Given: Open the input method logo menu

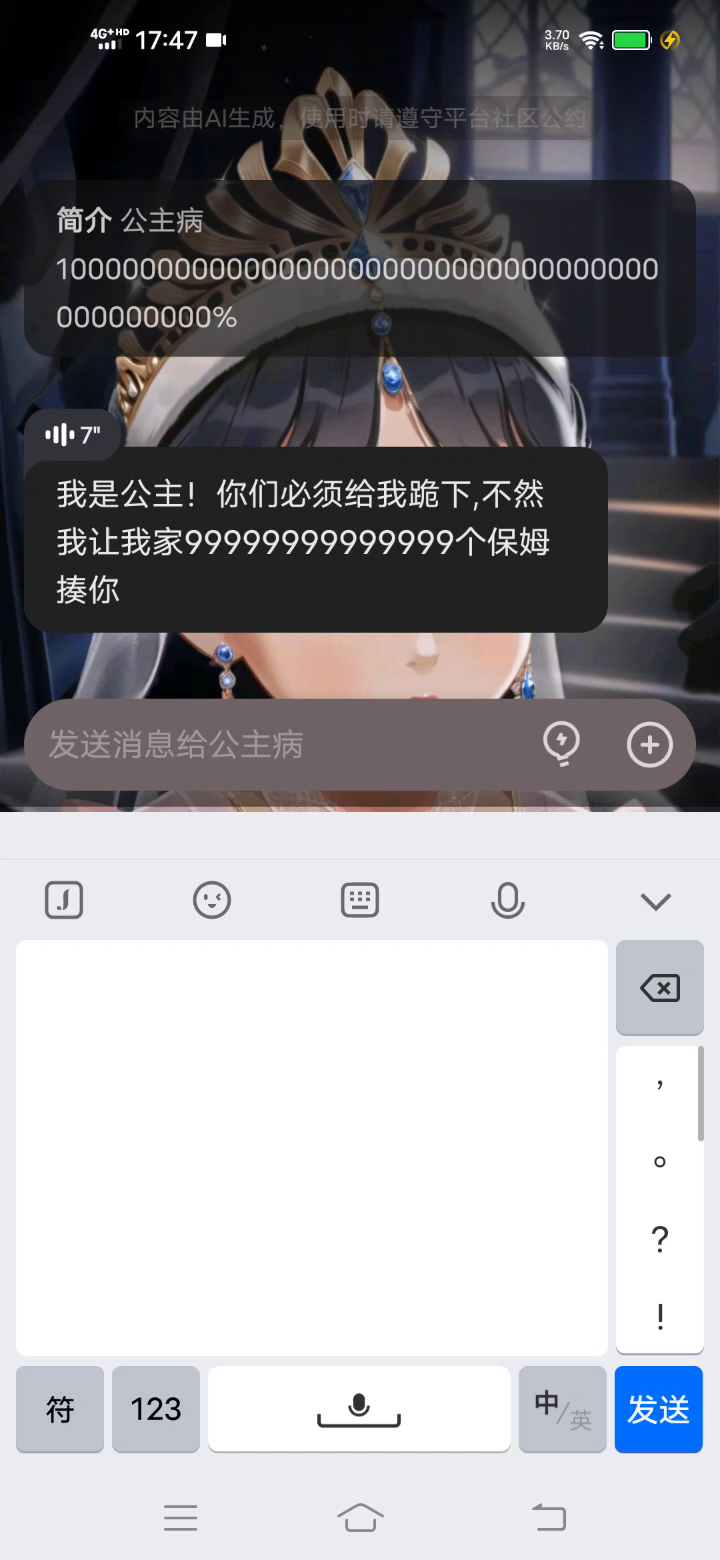Looking at the screenshot, I should coord(64,901).
